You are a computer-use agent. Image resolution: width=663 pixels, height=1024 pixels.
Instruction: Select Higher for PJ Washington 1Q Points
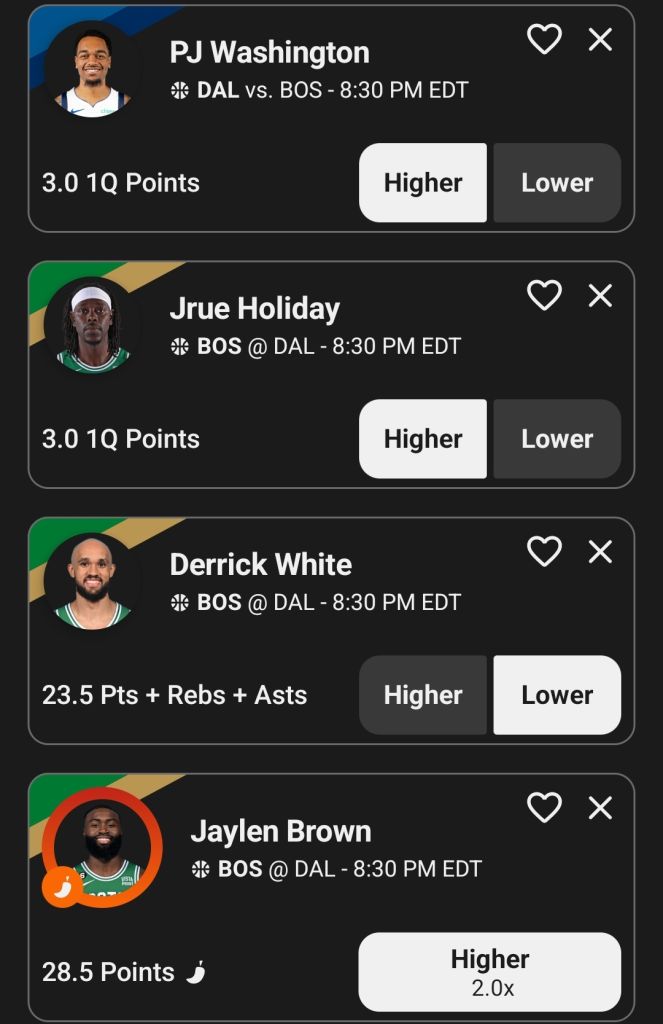(423, 183)
